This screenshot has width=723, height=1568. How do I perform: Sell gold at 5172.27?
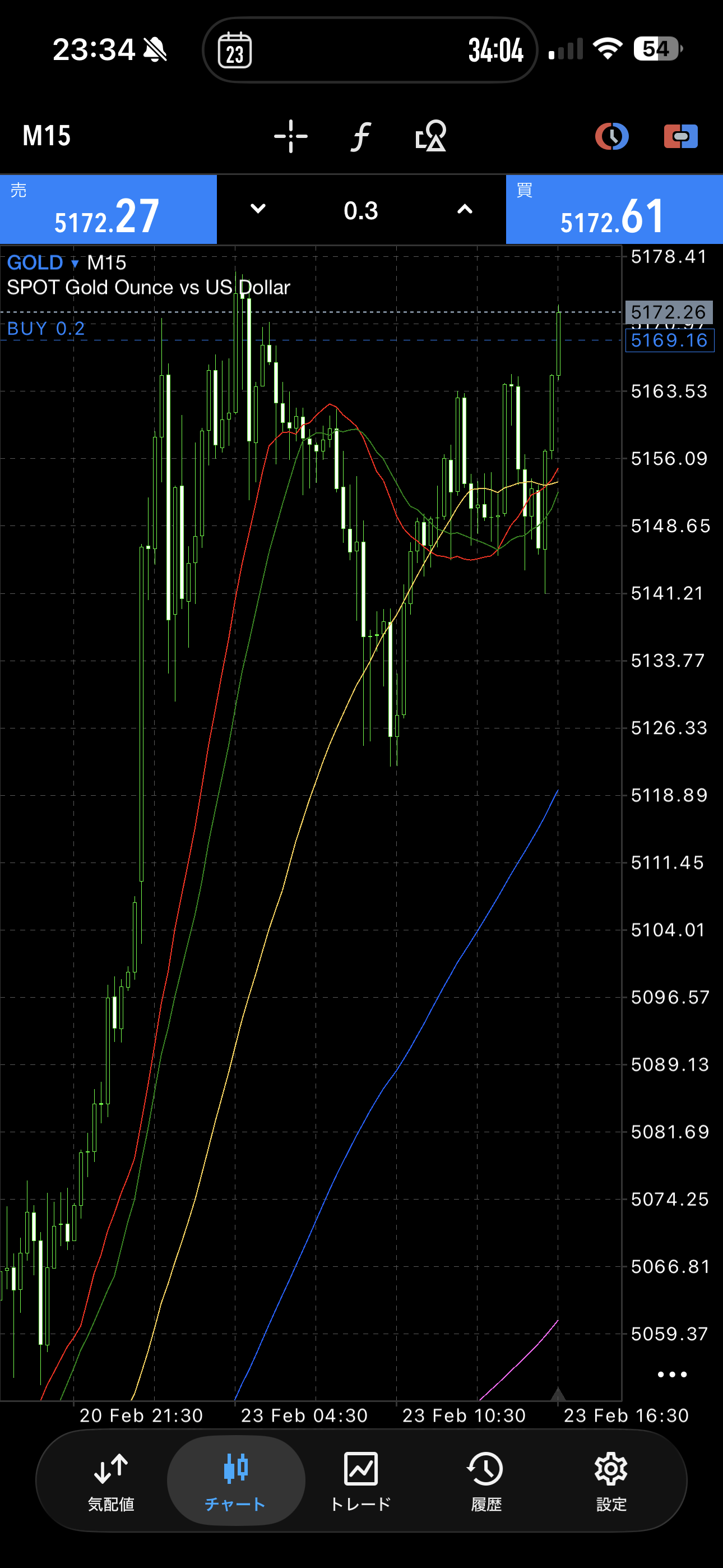(108, 210)
